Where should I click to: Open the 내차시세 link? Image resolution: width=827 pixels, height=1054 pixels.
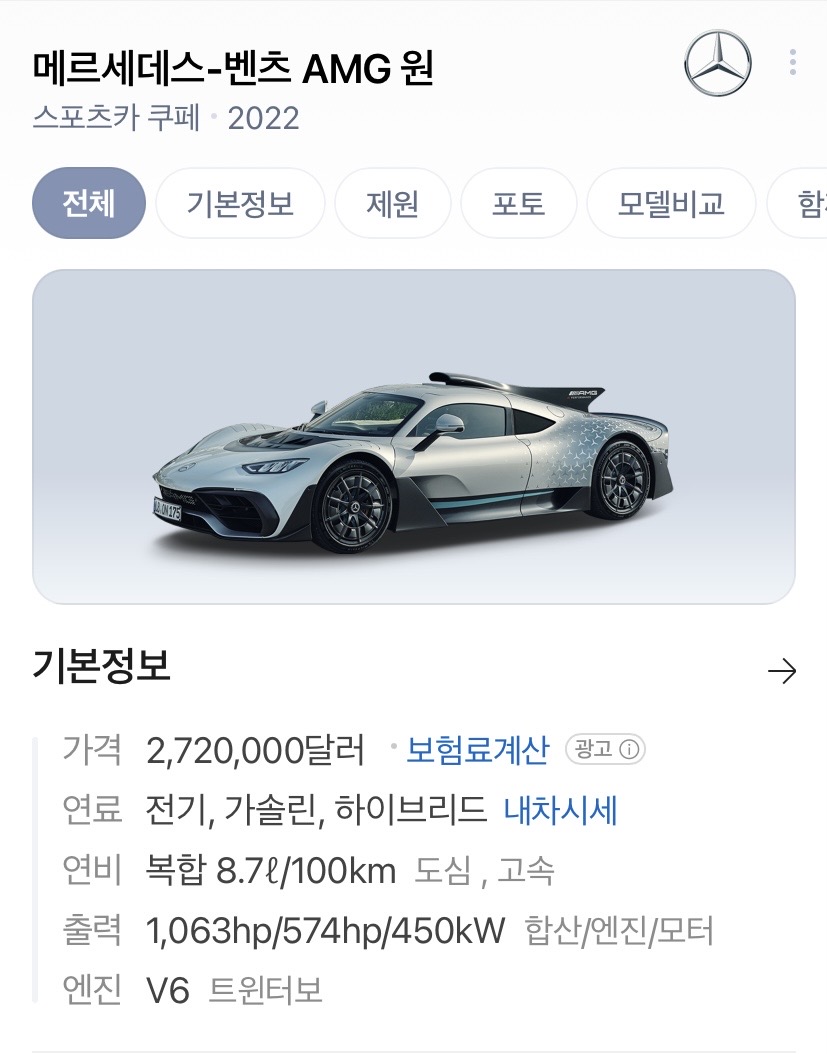point(560,810)
